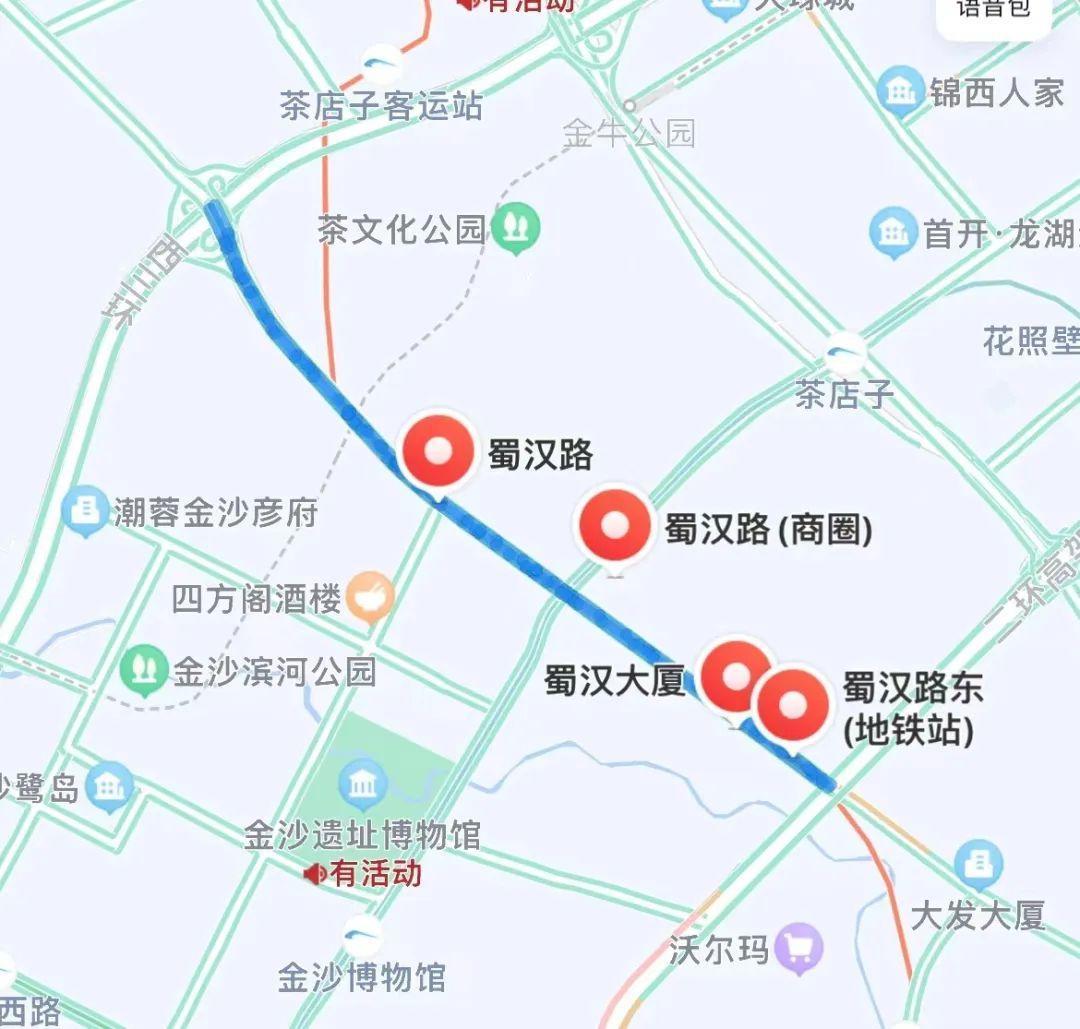Select the 大发大厦 building icon

coord(978,865)
